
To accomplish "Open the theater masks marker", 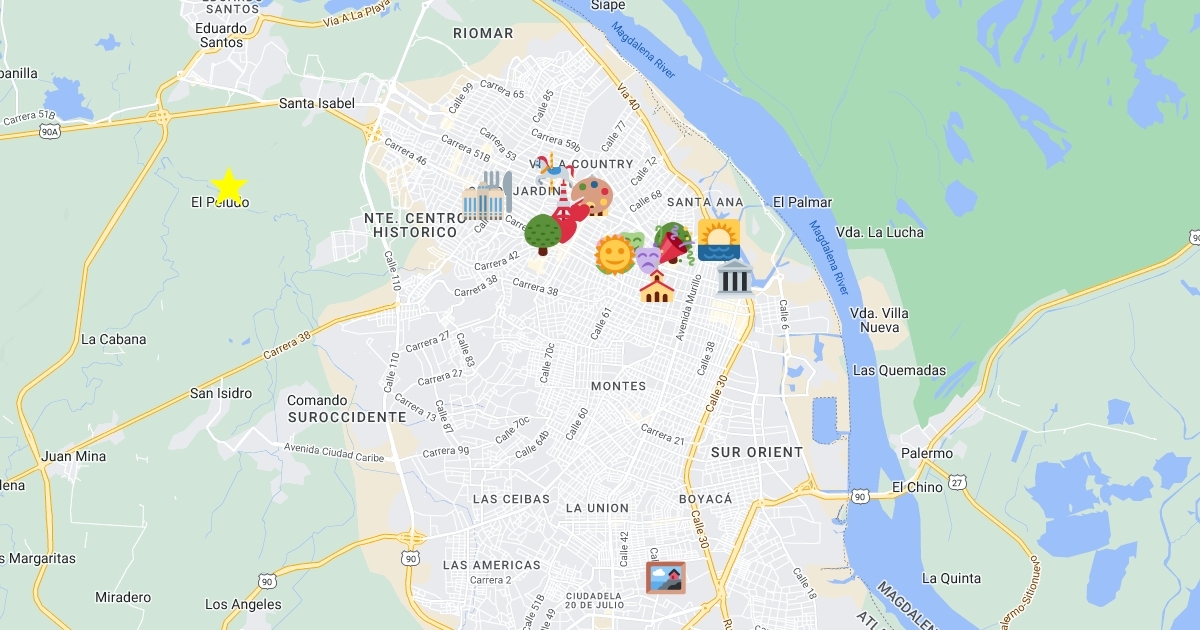I will pos(645,256).
